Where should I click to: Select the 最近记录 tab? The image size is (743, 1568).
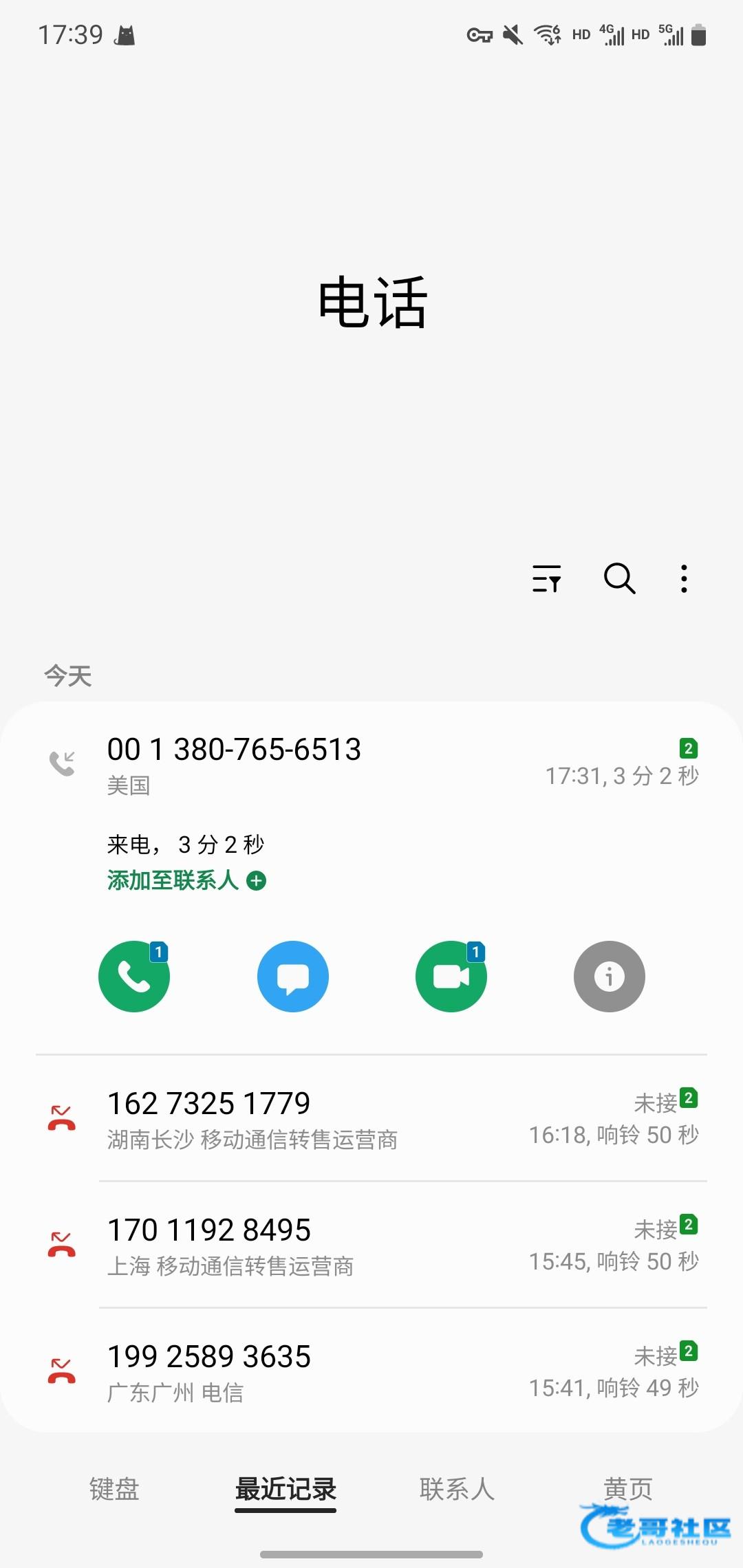tap(286, 1490)
